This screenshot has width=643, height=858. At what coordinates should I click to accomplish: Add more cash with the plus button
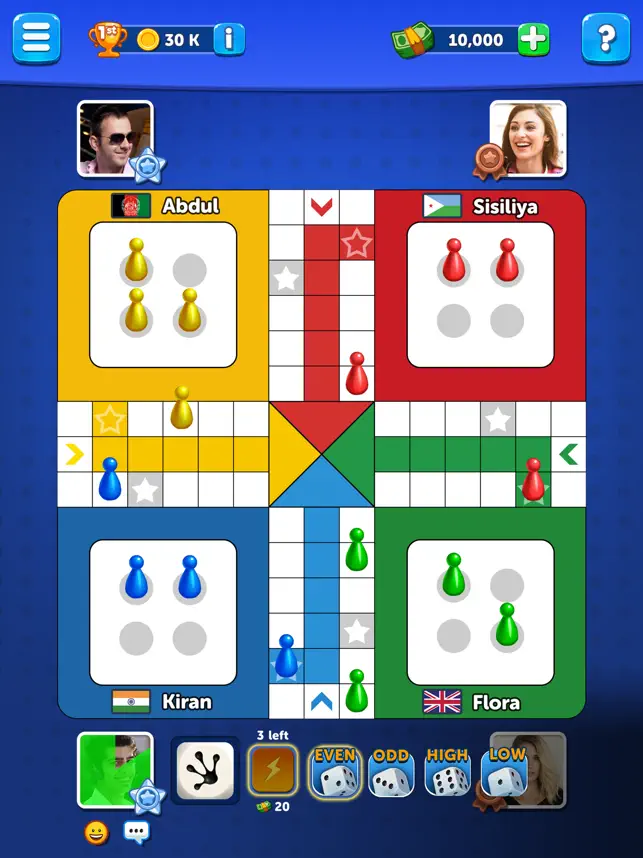(534, 39)
